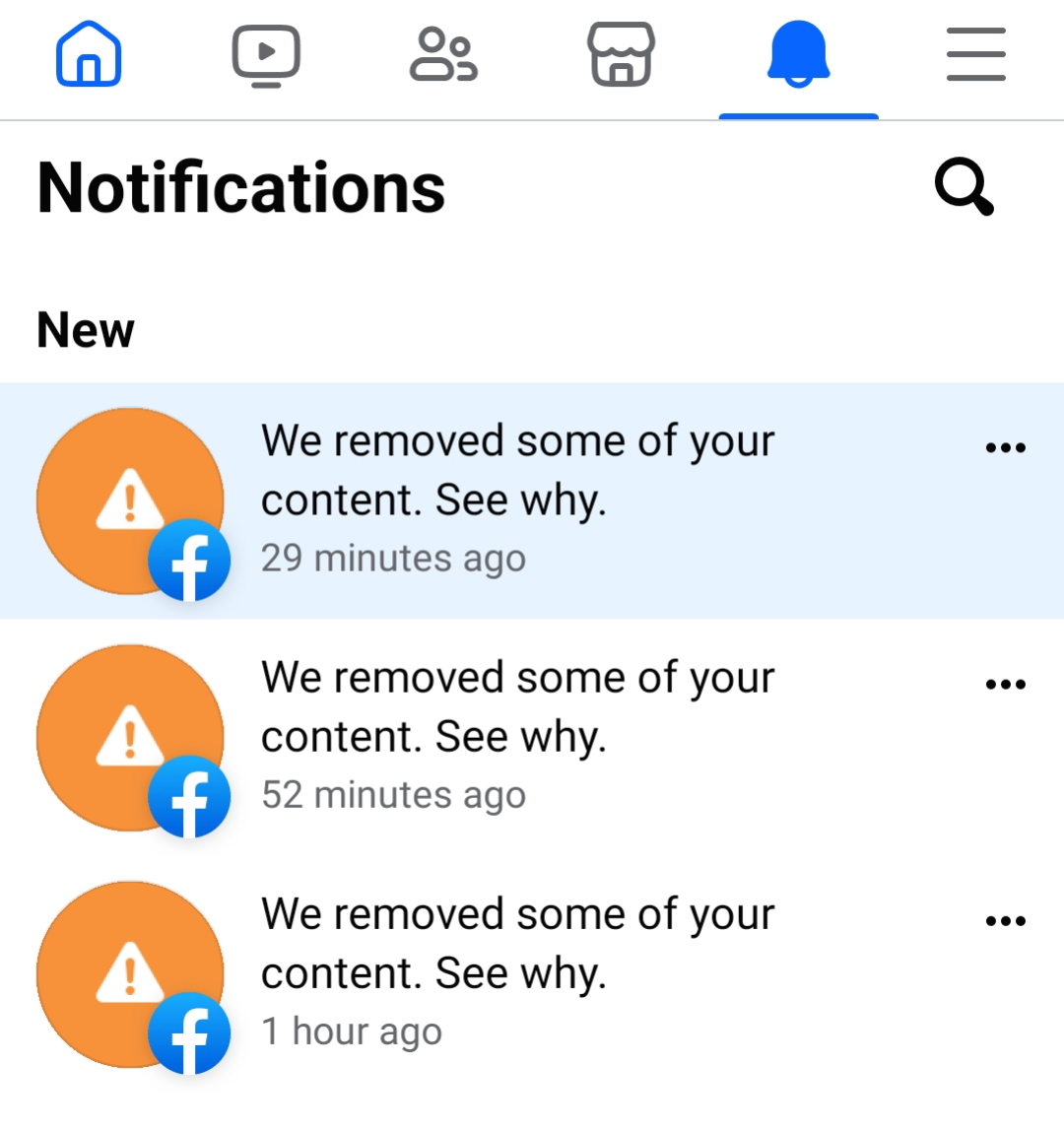Open the hamburger menu tab
The image size is (1064, 1131).
(x=975, y=55)
